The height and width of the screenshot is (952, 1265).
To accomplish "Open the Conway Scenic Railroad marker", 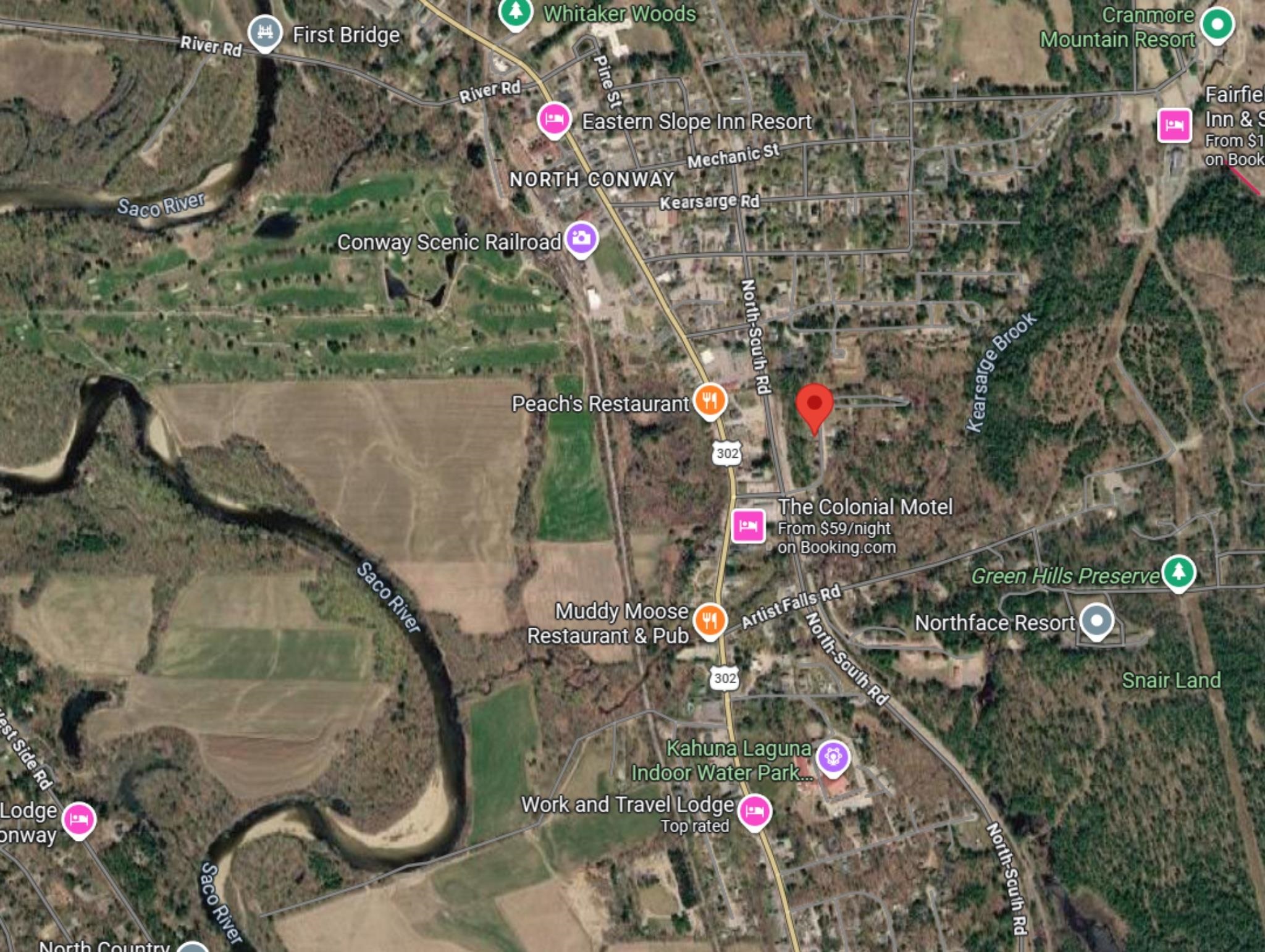I will [581, 238].
